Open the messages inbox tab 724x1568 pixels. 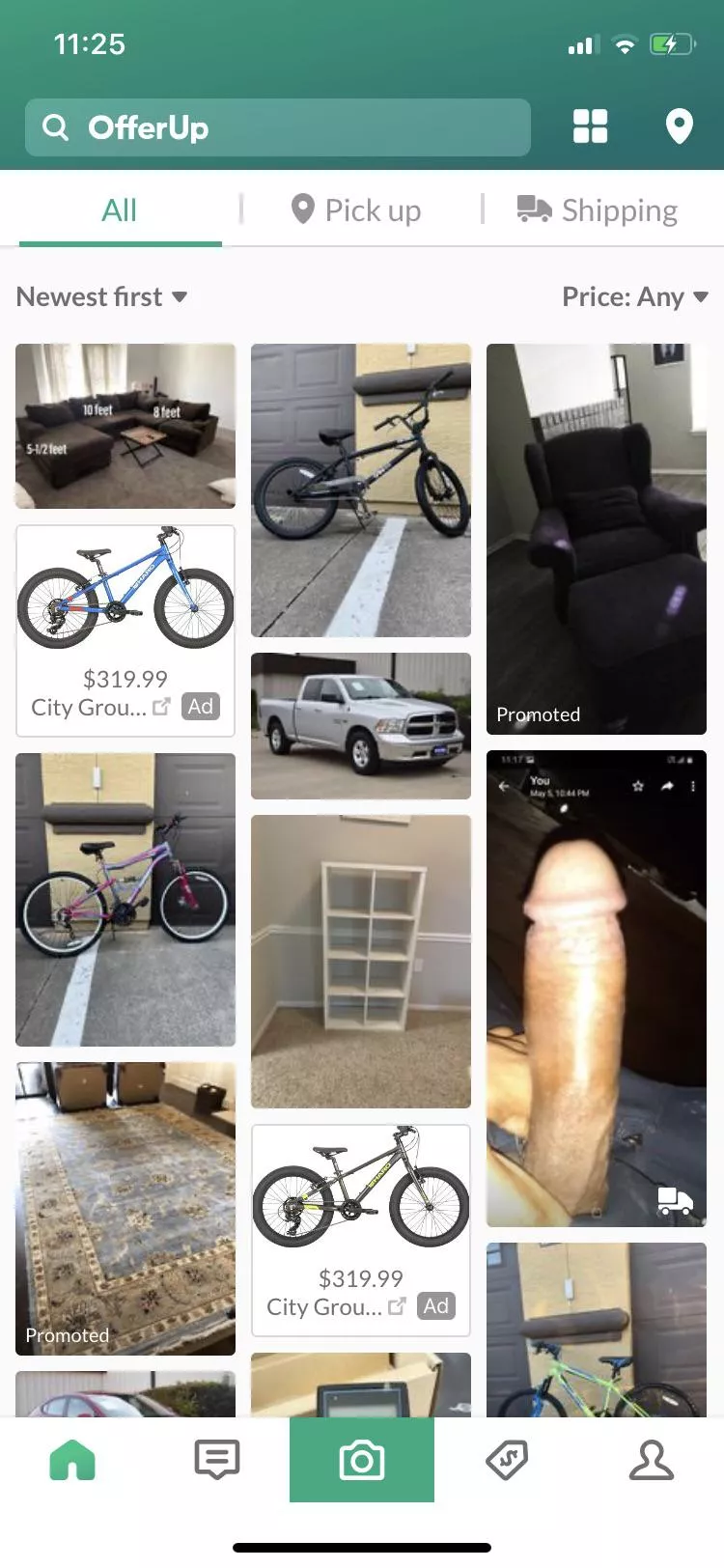tap(217, 1460)
